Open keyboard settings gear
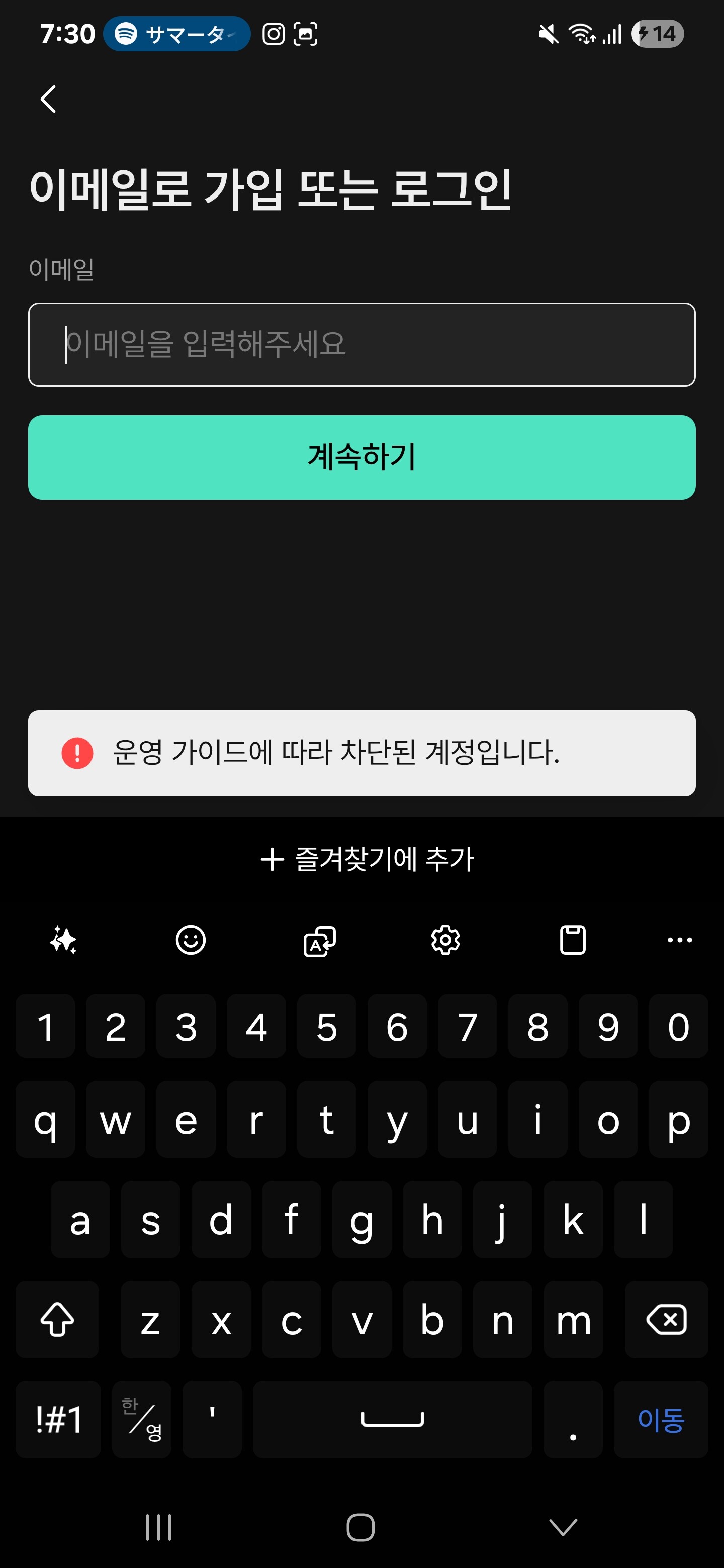The width and height of the screenshot is (724, 1568). 445,940
